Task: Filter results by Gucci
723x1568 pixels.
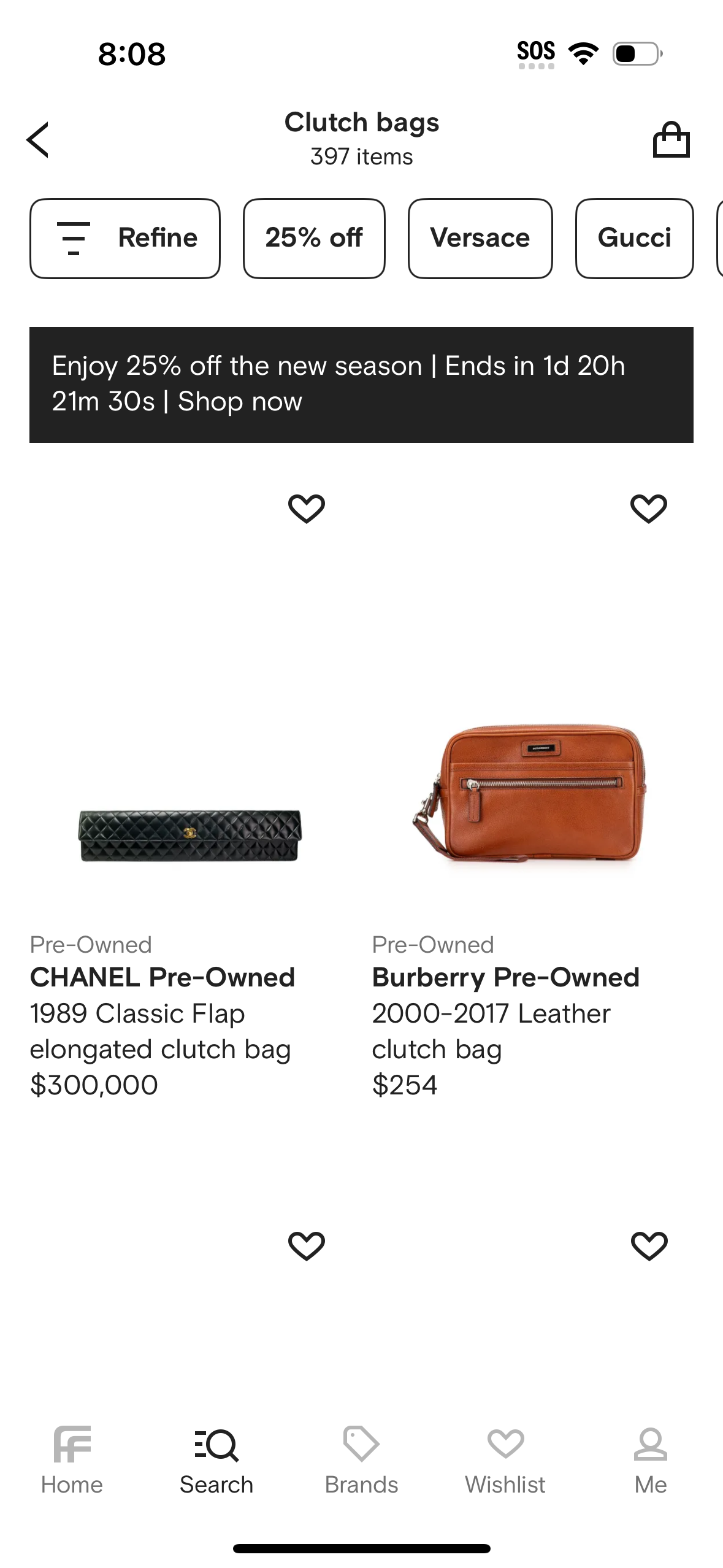Action: [634, 238]
